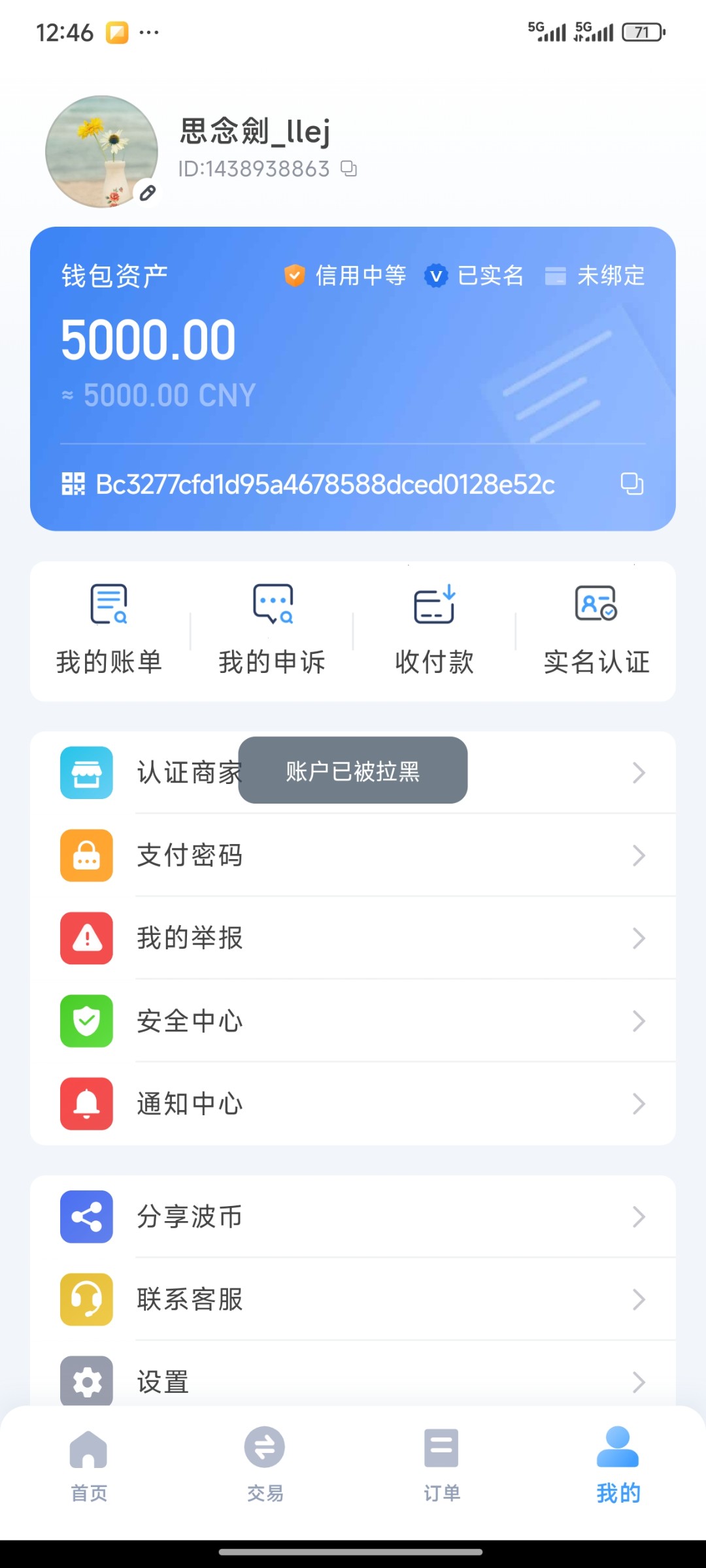Image resolution: width=706 pixels, height=1568 pixels.
Task: Show the wallet QR code
Action: pyautogui.click(x=73, y=484)
